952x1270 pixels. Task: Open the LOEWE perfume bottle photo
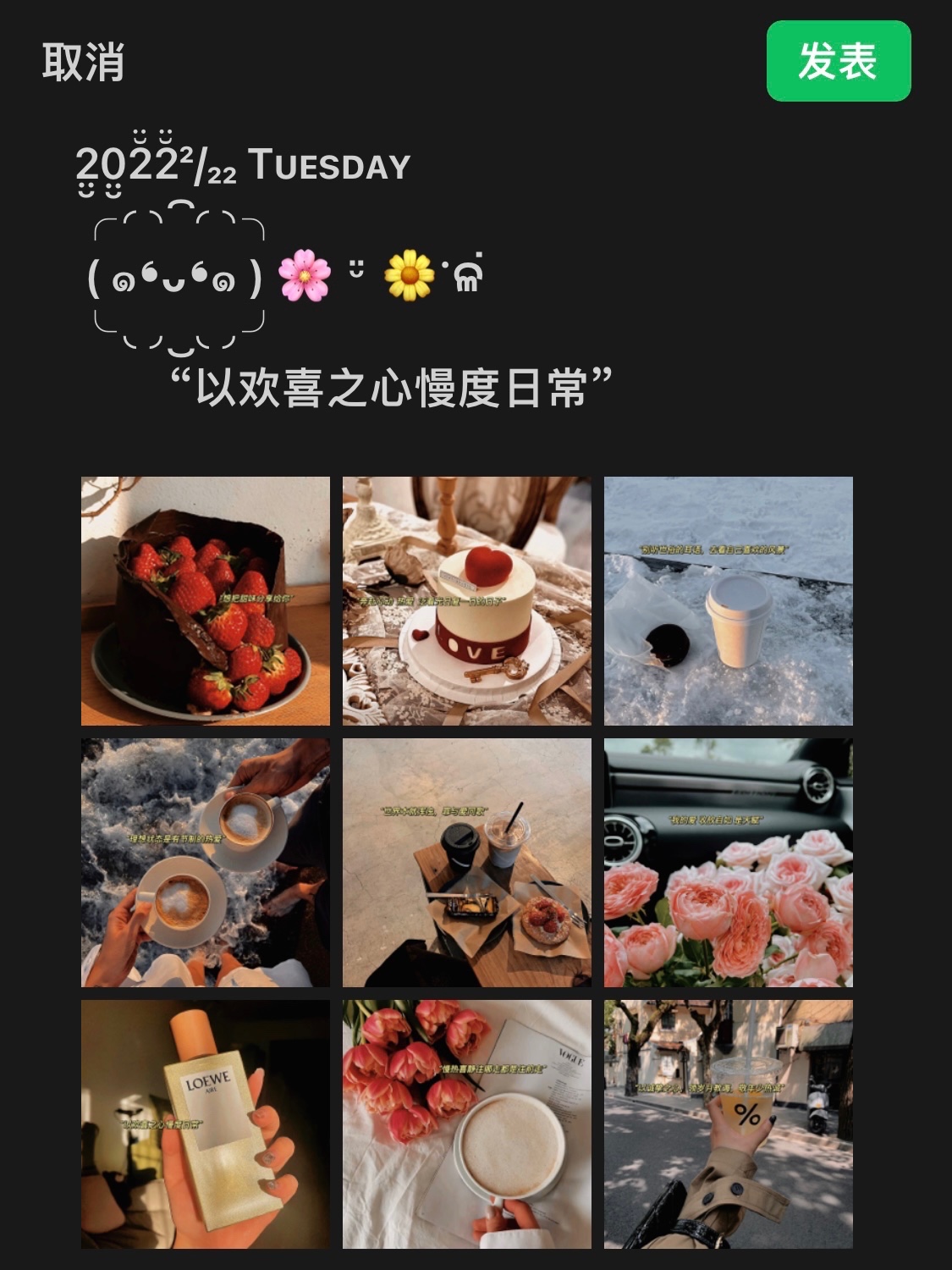click(206, 1124)
